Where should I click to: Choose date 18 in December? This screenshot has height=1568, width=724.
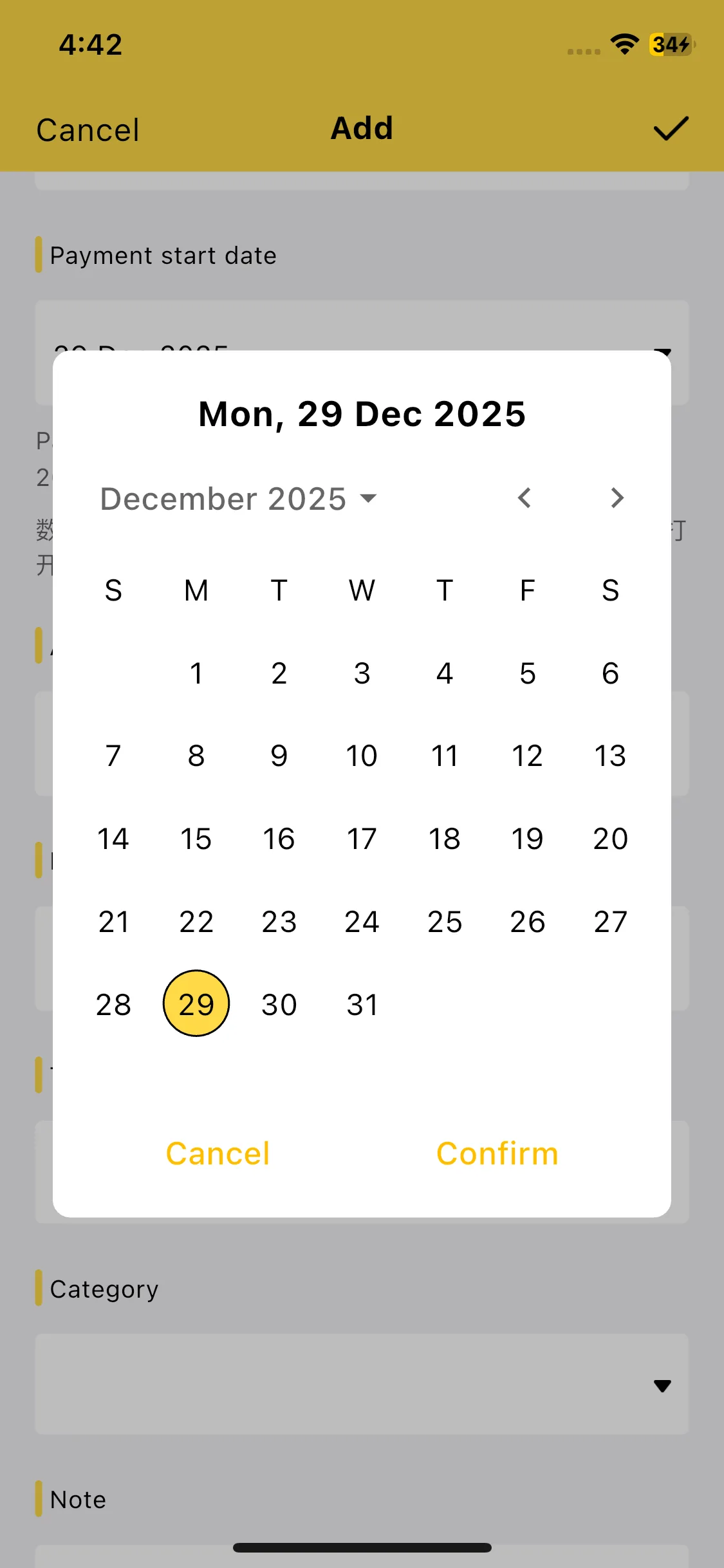tap(445, 839)
